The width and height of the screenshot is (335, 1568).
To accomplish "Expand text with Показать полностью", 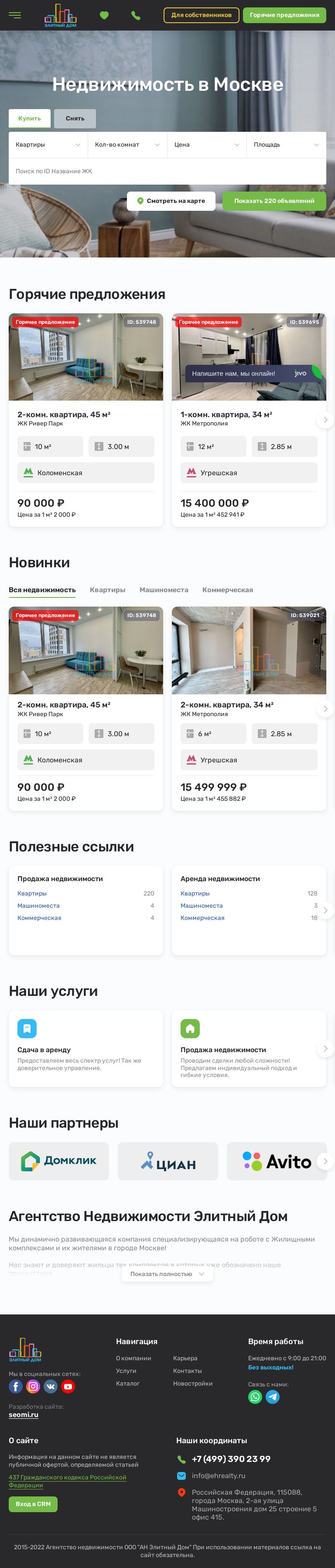I will 167,1274.
